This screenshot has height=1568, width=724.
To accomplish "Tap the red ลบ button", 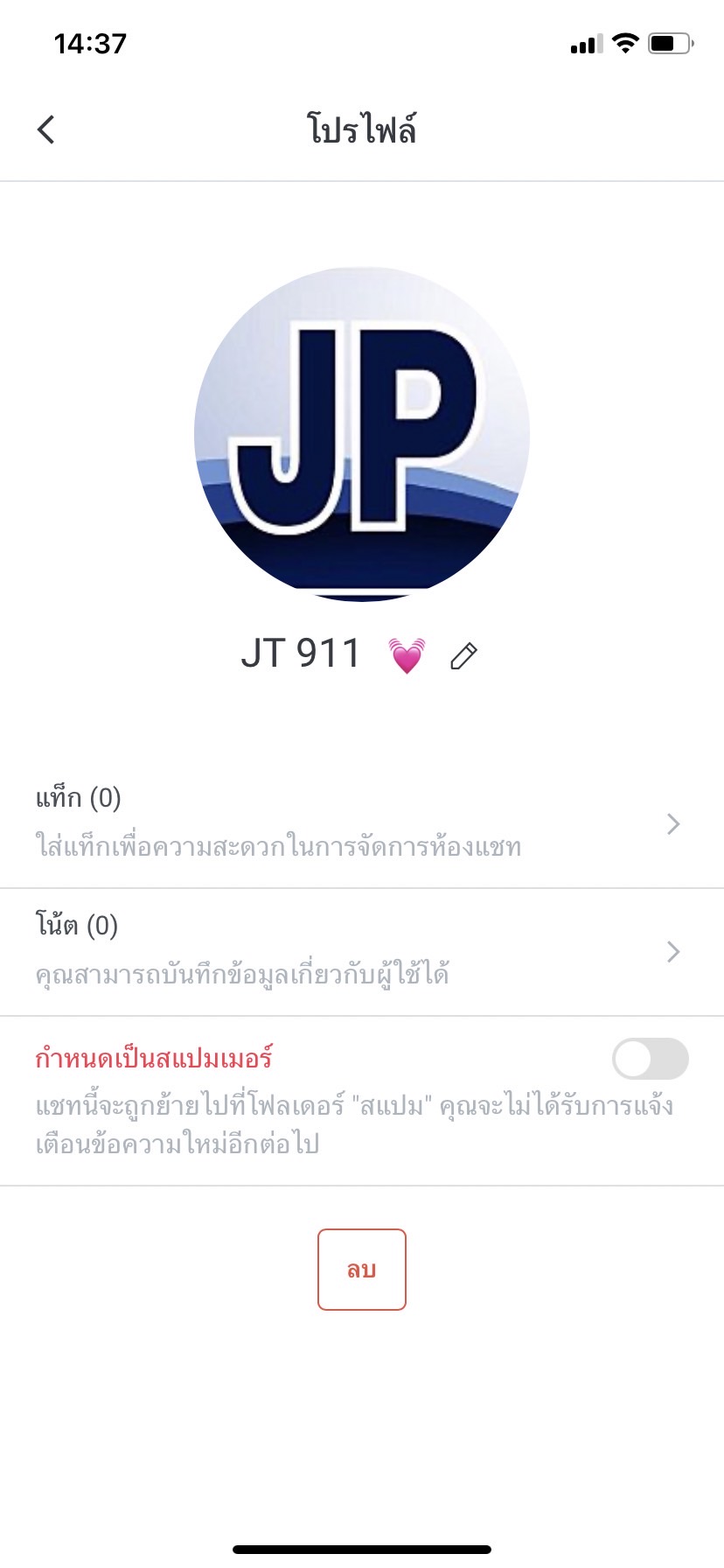I will coord(362,1270).
